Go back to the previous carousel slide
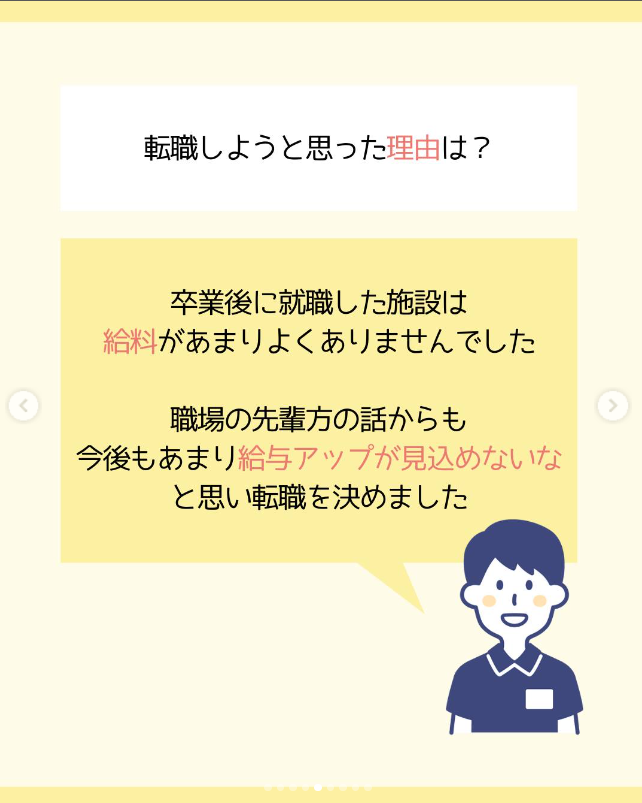The image size is (642, 803). 23,405
